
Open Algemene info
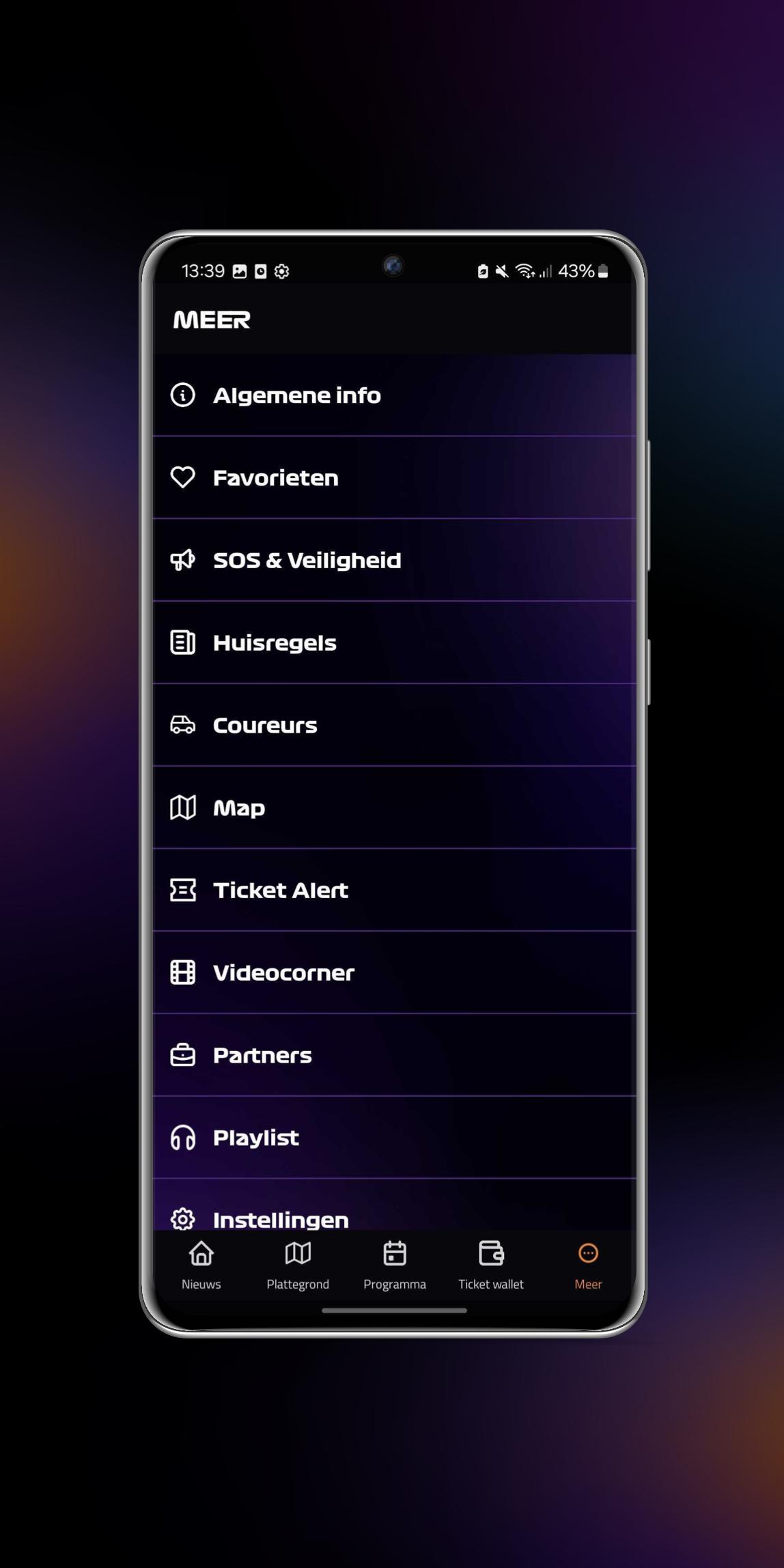click(x=395, y=395)
